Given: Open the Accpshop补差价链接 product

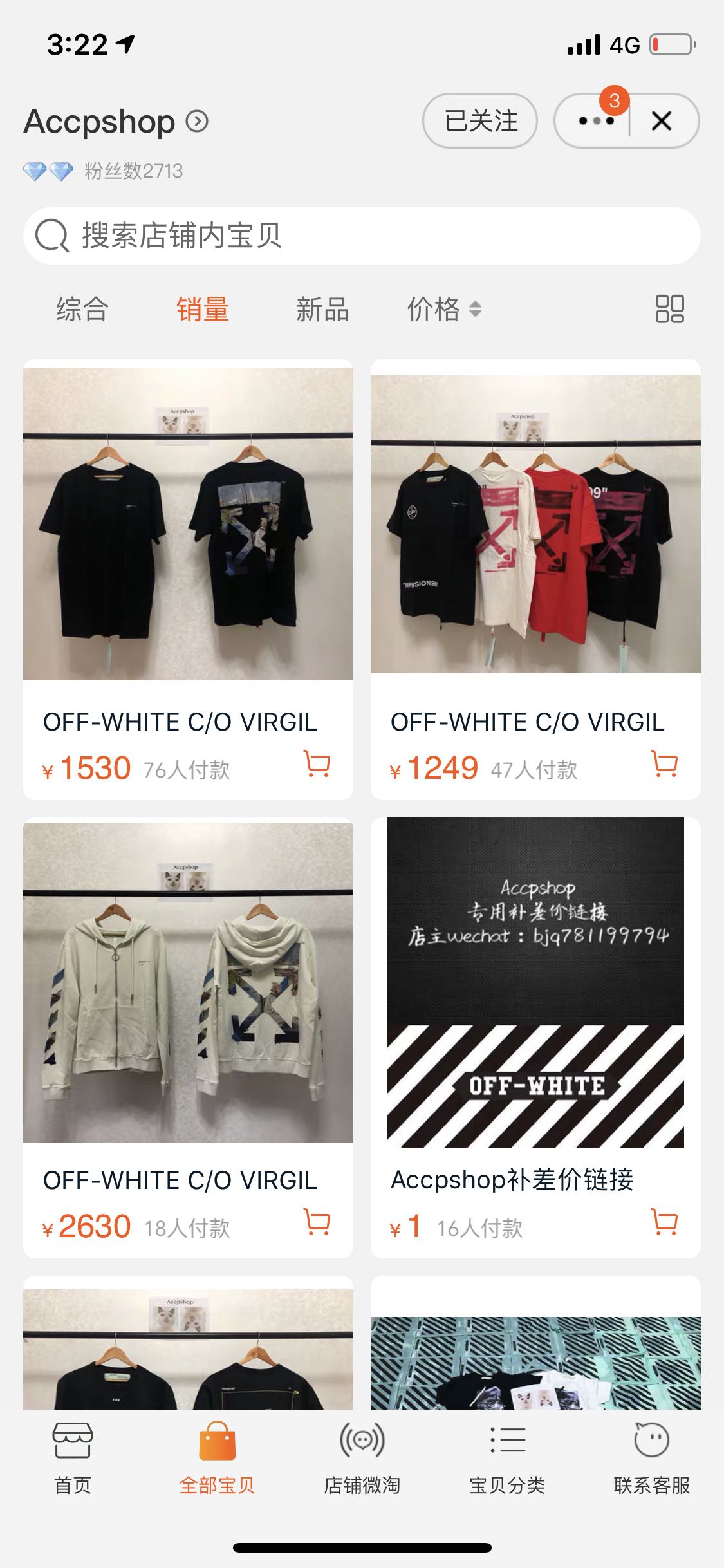Looking at the screenshot, I should click(535, 983).
